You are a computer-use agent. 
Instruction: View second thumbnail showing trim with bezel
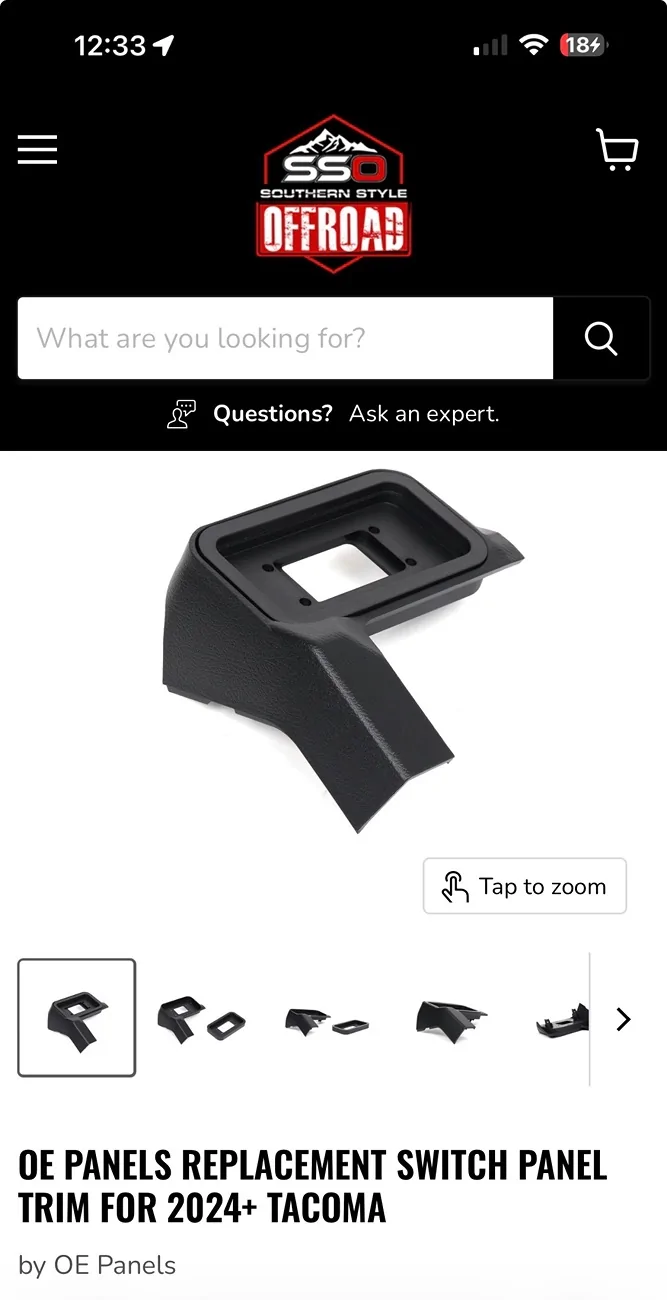coord(200,1020)
